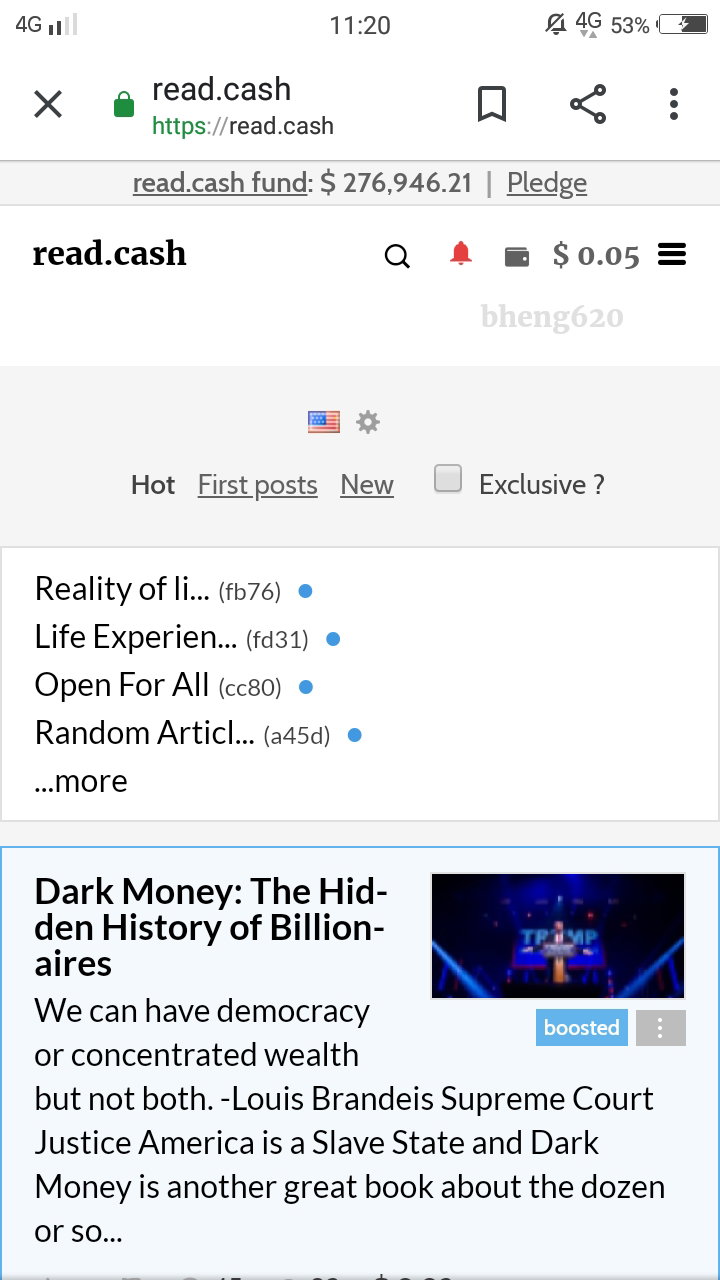Open the read.cash fund link
Viewport: 720px width, 1280px height.
pyautogui.click(x=220, y=183)
